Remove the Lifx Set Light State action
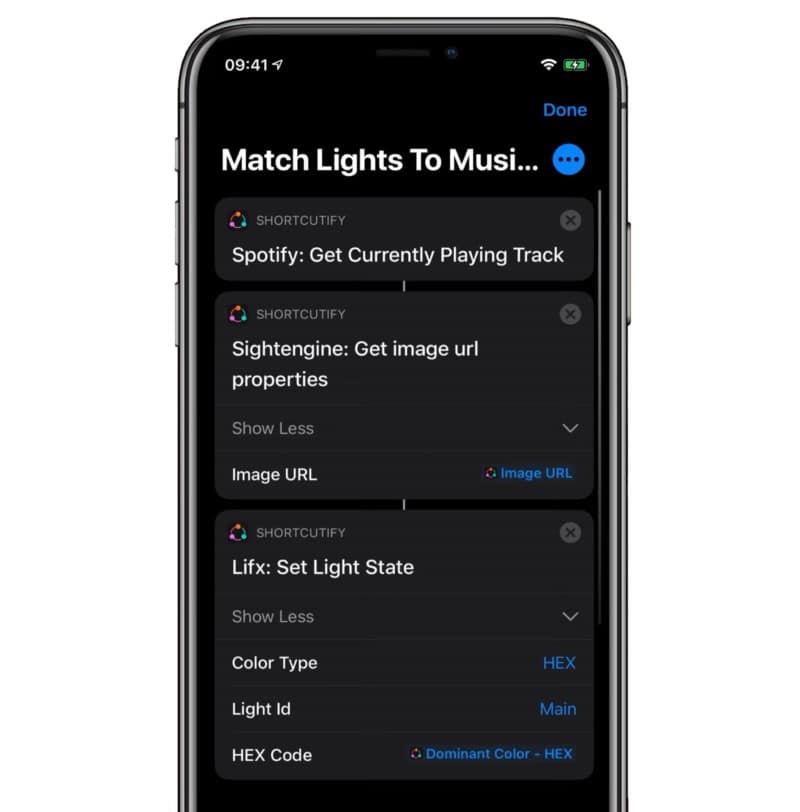This screenshot has width=800, height=812. coord(570,532)
